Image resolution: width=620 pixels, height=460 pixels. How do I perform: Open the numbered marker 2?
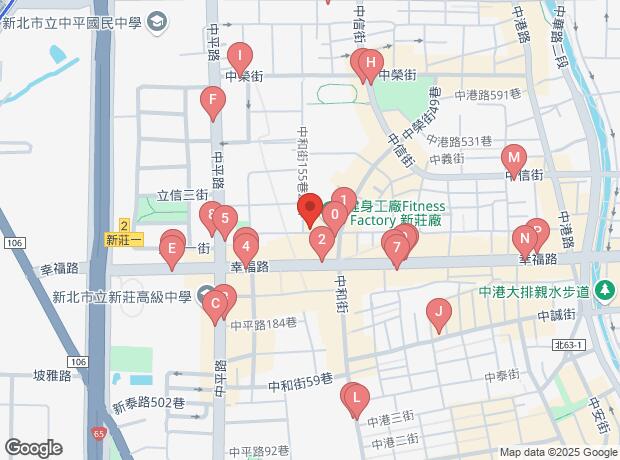pyautogui.click(x=321, y=239)
